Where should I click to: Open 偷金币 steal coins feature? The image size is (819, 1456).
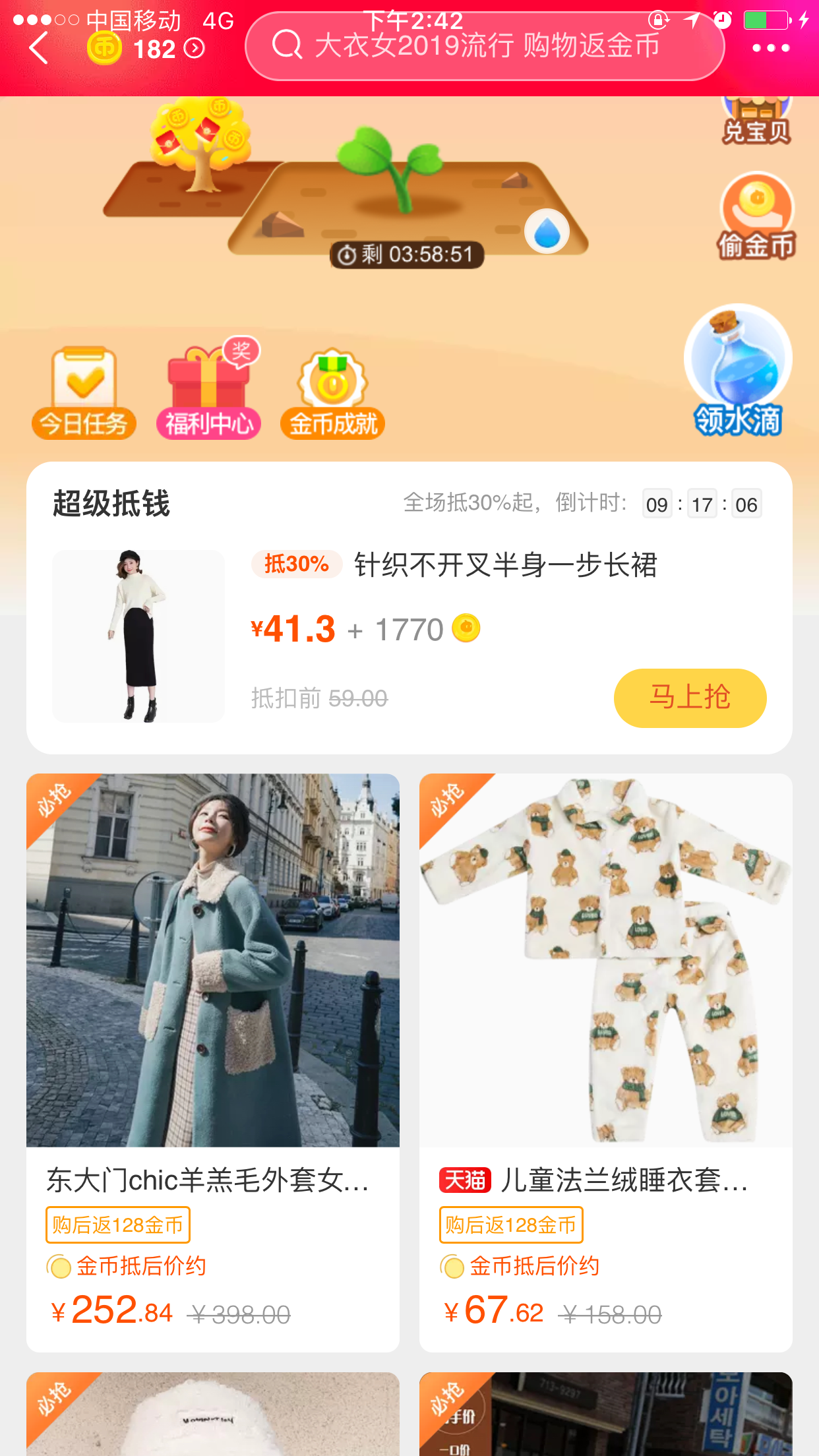(x=756, y=216)
